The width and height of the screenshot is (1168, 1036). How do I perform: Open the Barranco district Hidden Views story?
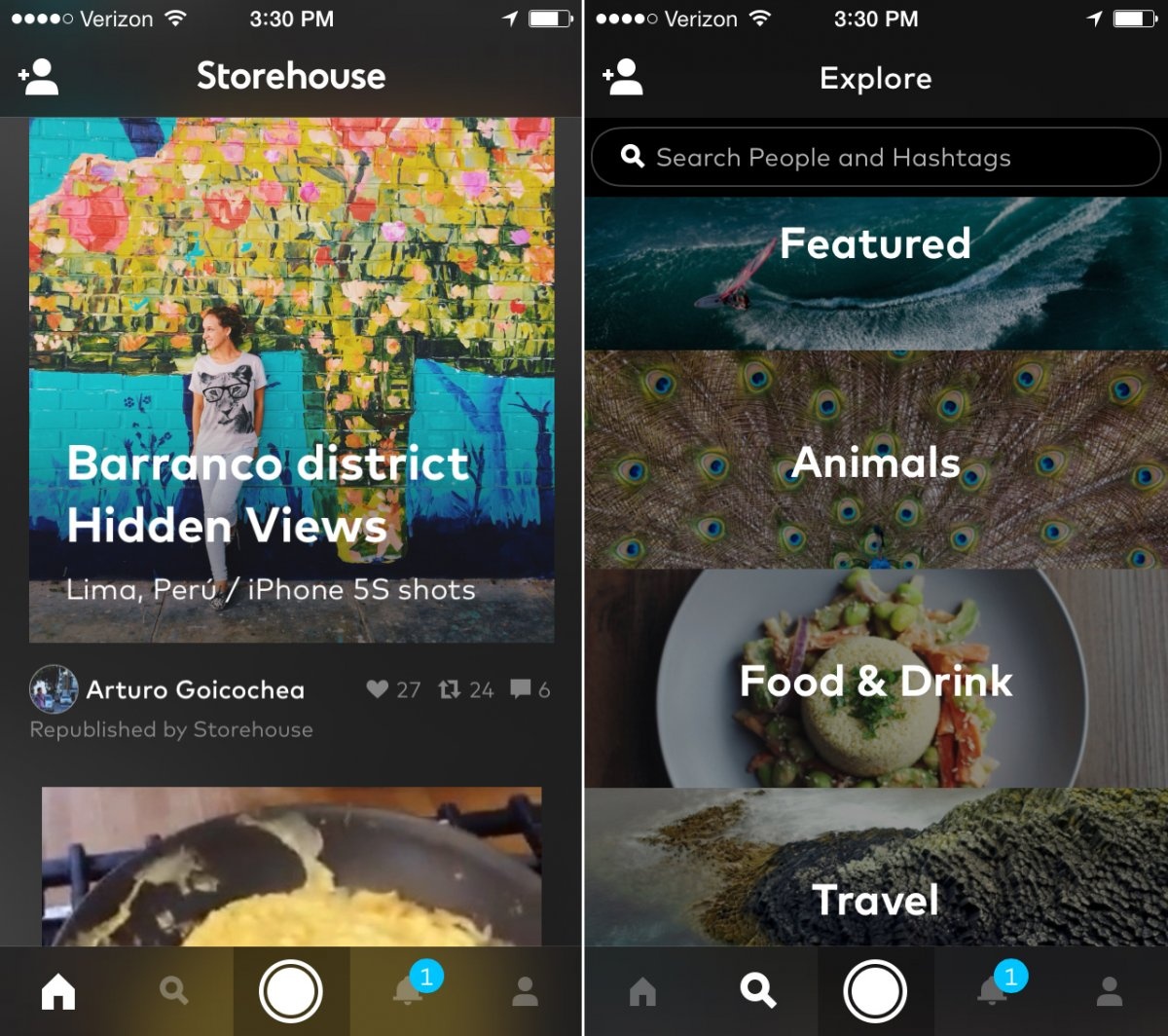[291, 380]
